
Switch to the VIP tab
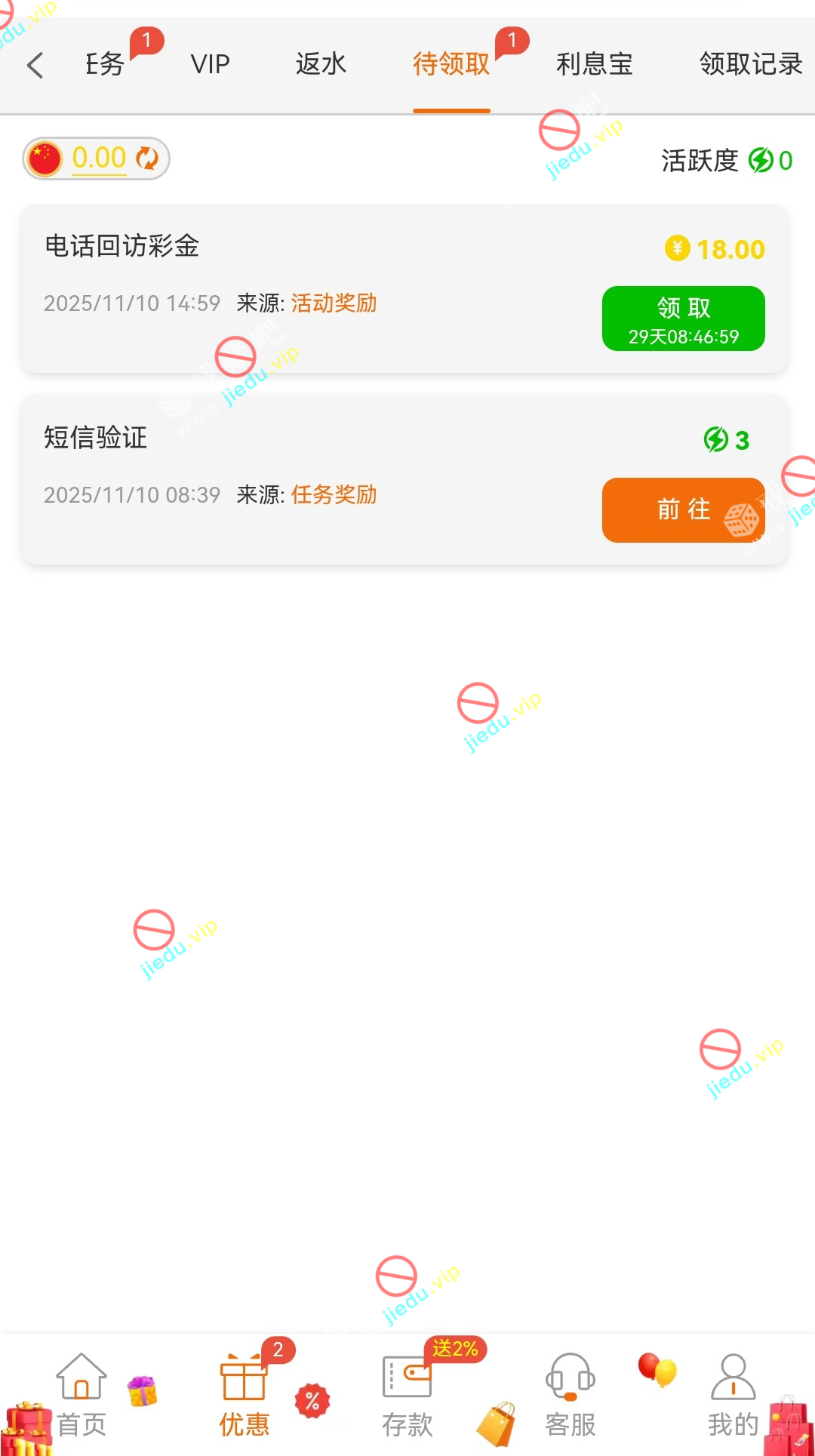pyautogui.click(x=210, y=65)
